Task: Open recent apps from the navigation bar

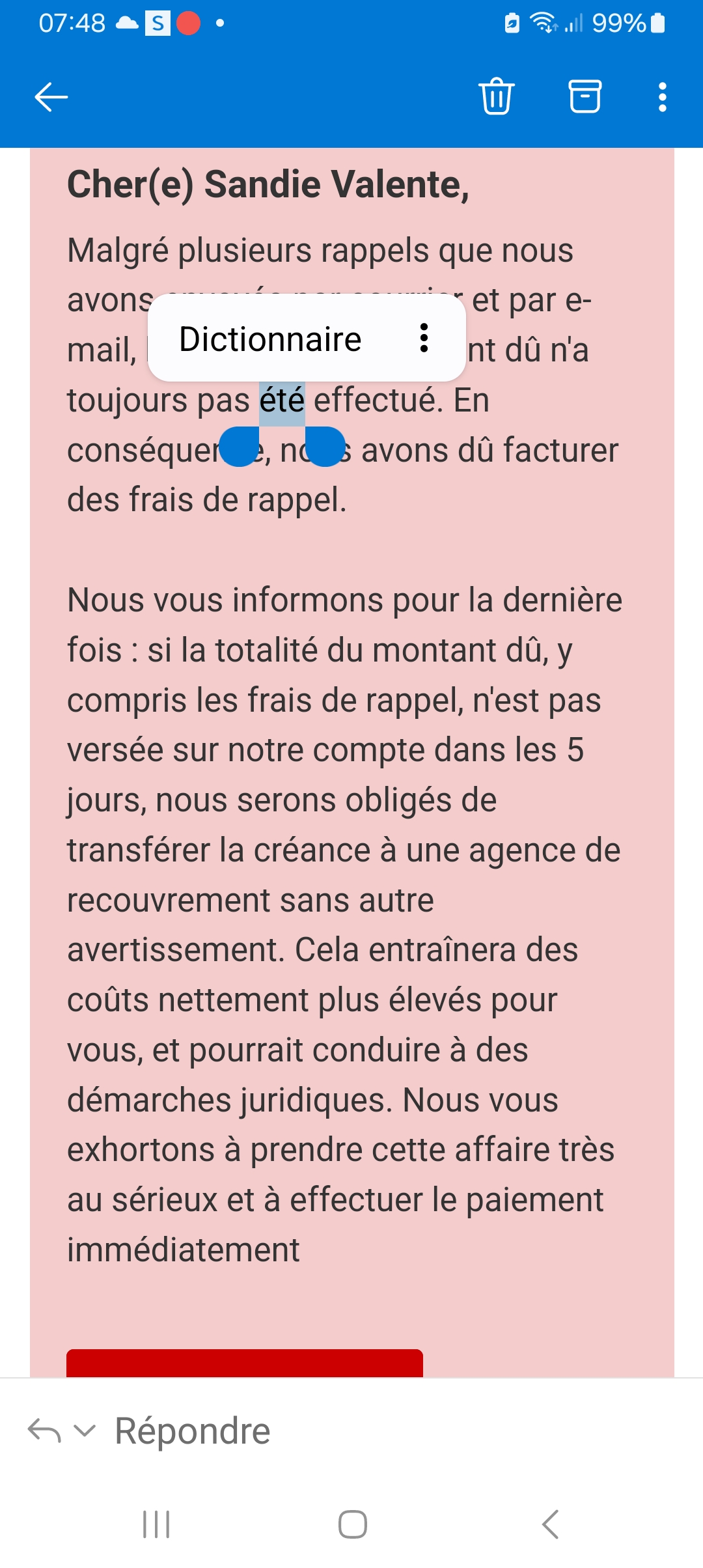Action: point(156,1524)
